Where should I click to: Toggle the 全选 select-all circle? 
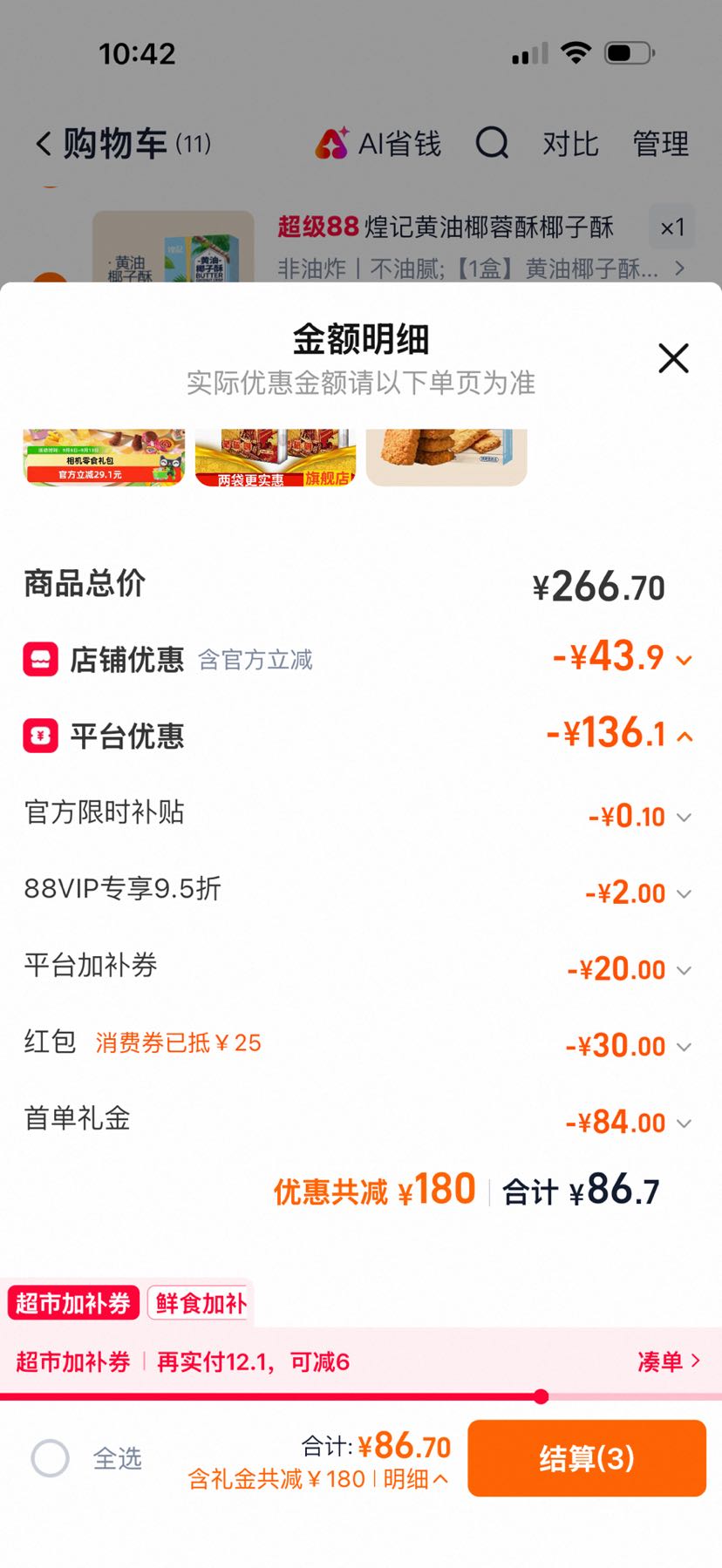coord(50,1458)
